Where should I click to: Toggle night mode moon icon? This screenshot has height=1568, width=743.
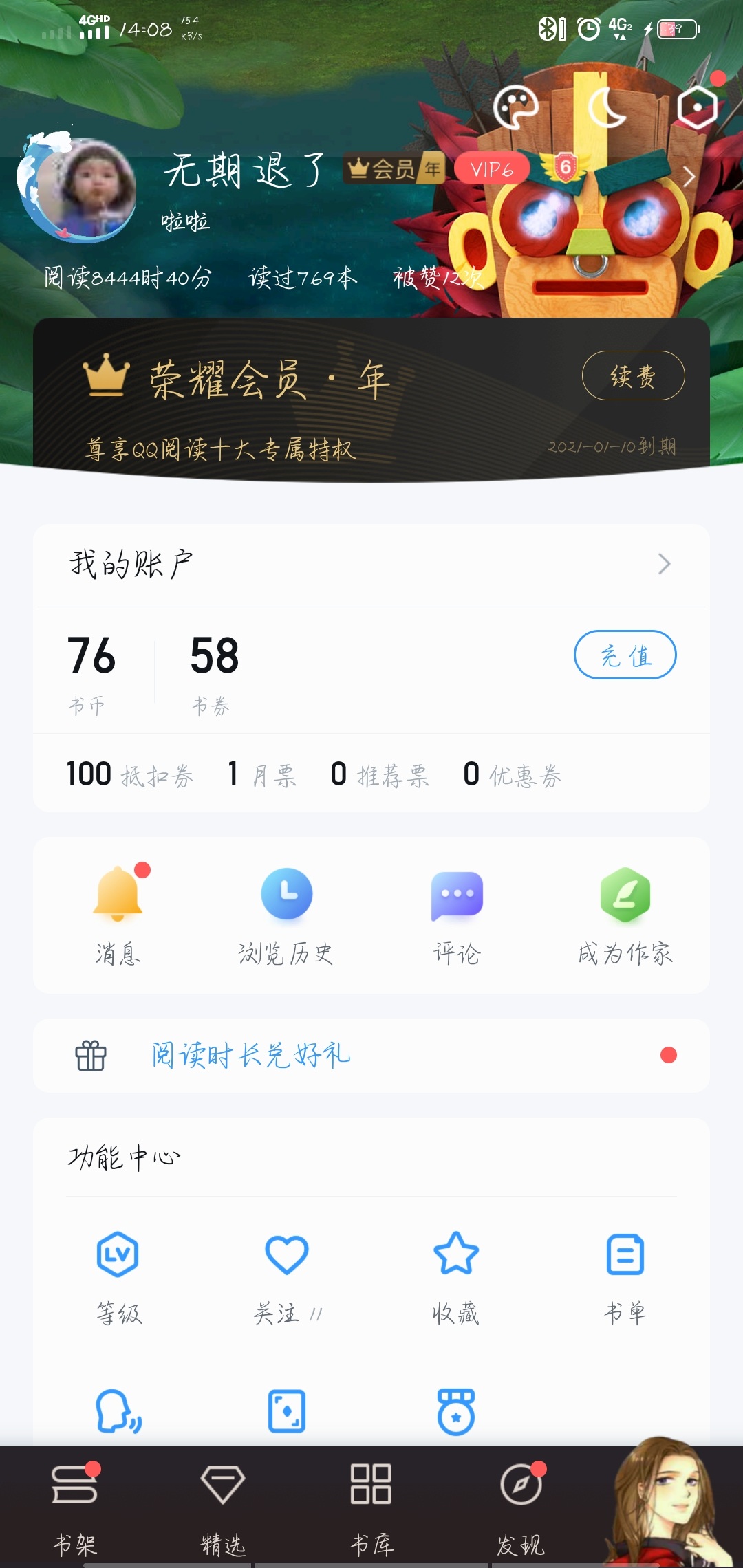tap(608, 107)
